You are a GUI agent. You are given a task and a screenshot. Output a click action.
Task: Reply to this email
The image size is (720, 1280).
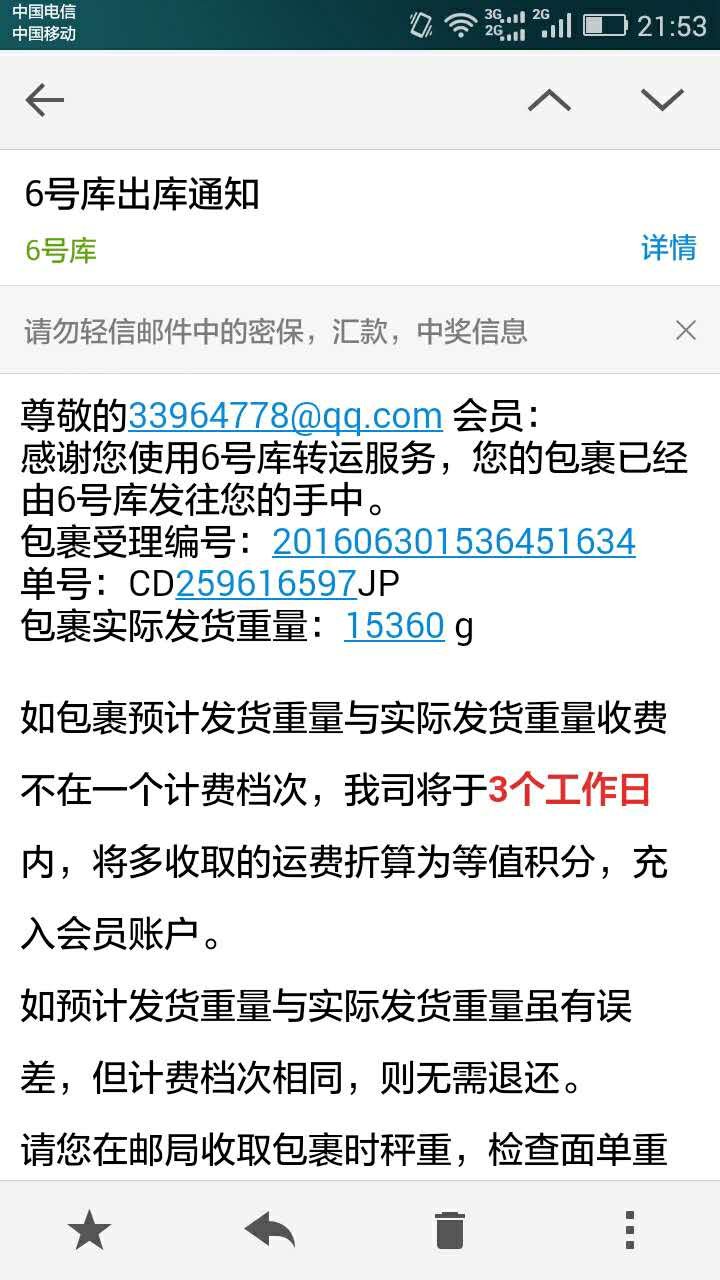(269, 1229)
